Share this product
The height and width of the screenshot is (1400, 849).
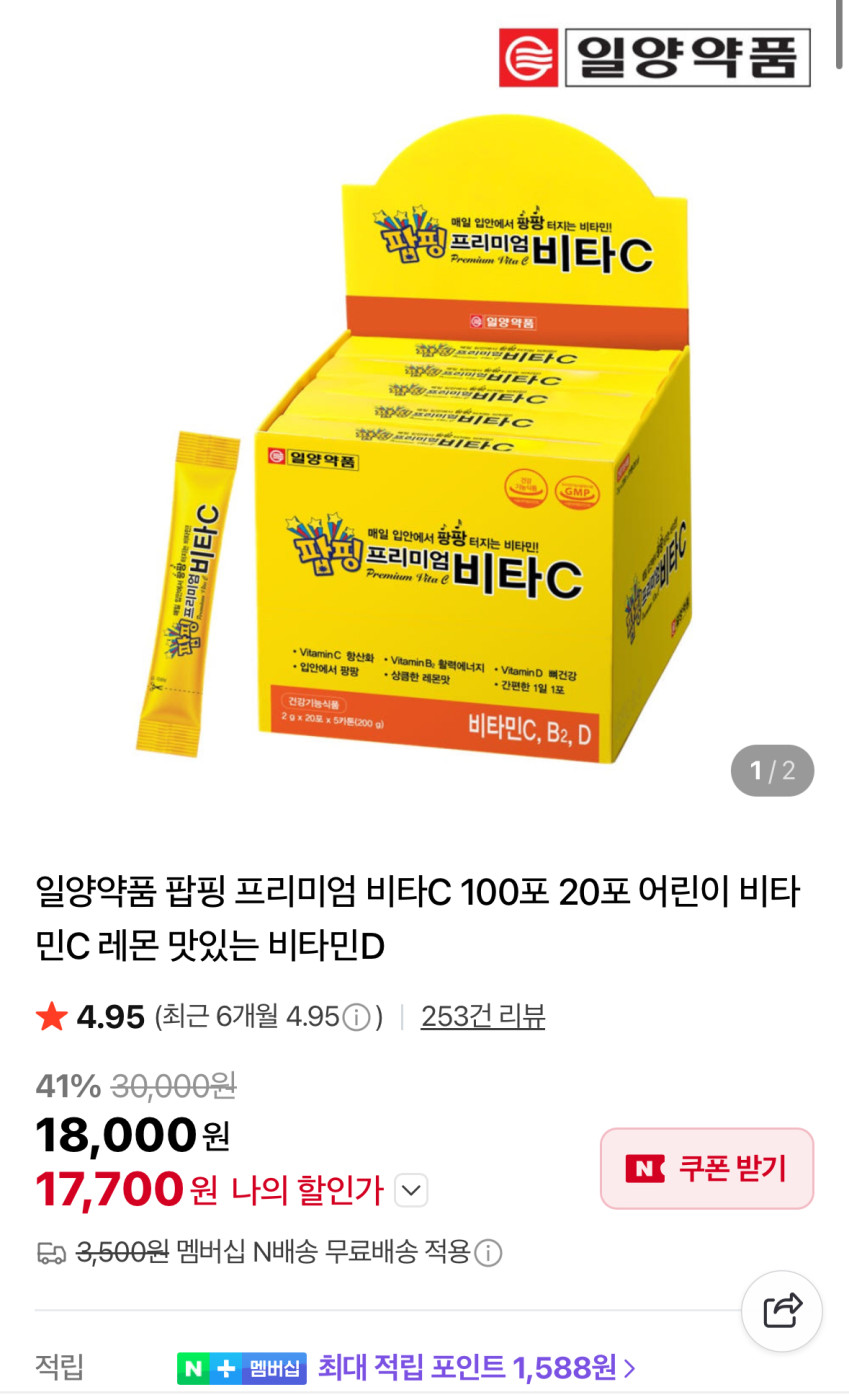click(782, 1311)
